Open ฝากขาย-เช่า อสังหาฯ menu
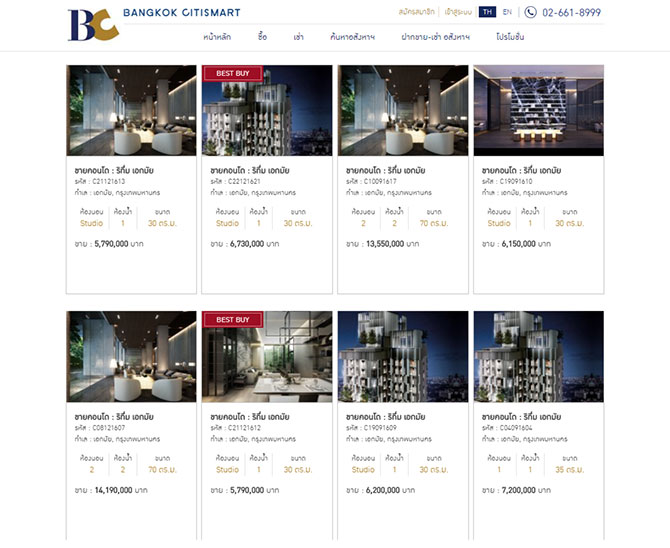The height and width of the screenshot is (548, 670). [436, 36]
